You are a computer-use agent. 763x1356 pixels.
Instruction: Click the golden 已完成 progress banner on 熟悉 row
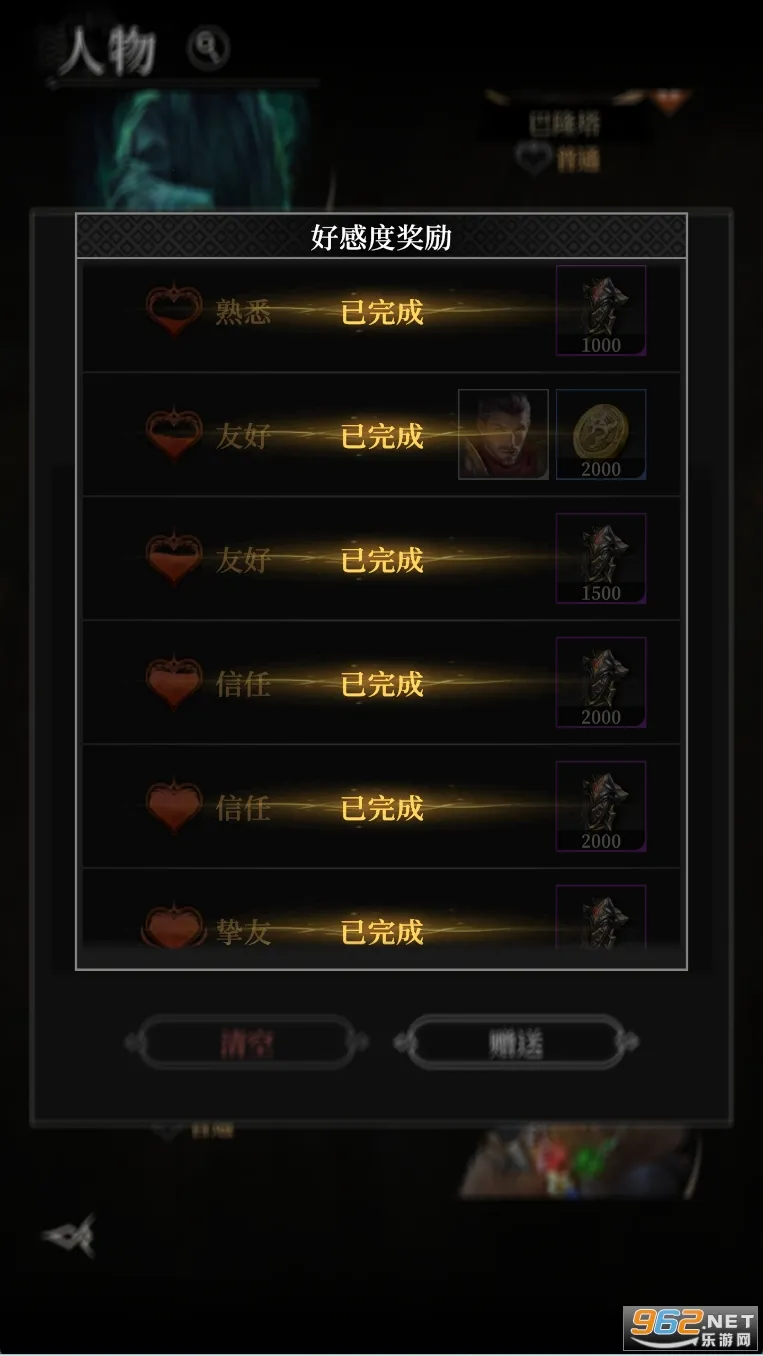tap(381, 312)
